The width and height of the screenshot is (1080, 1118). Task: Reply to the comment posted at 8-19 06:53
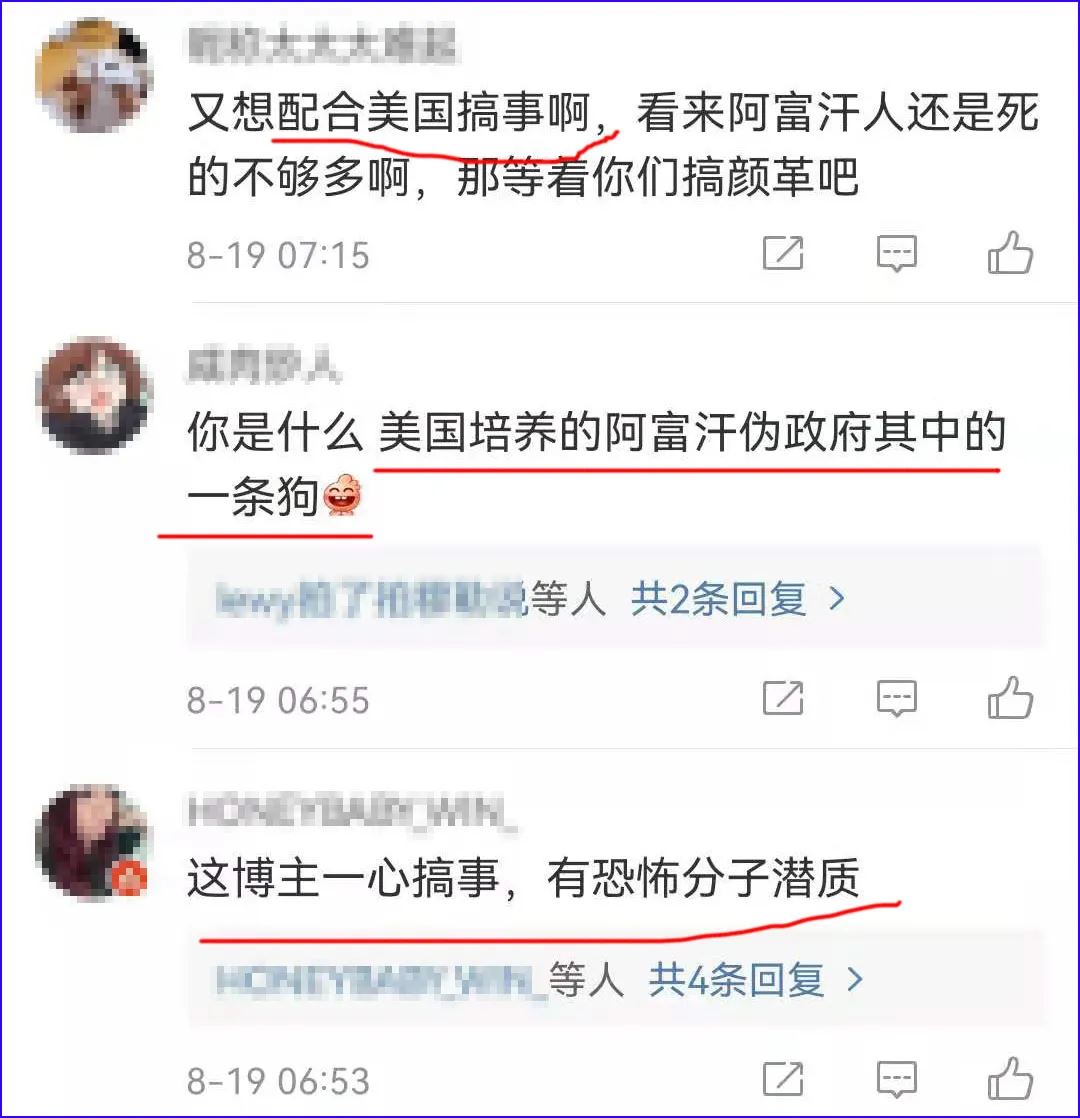(897, 1079)
